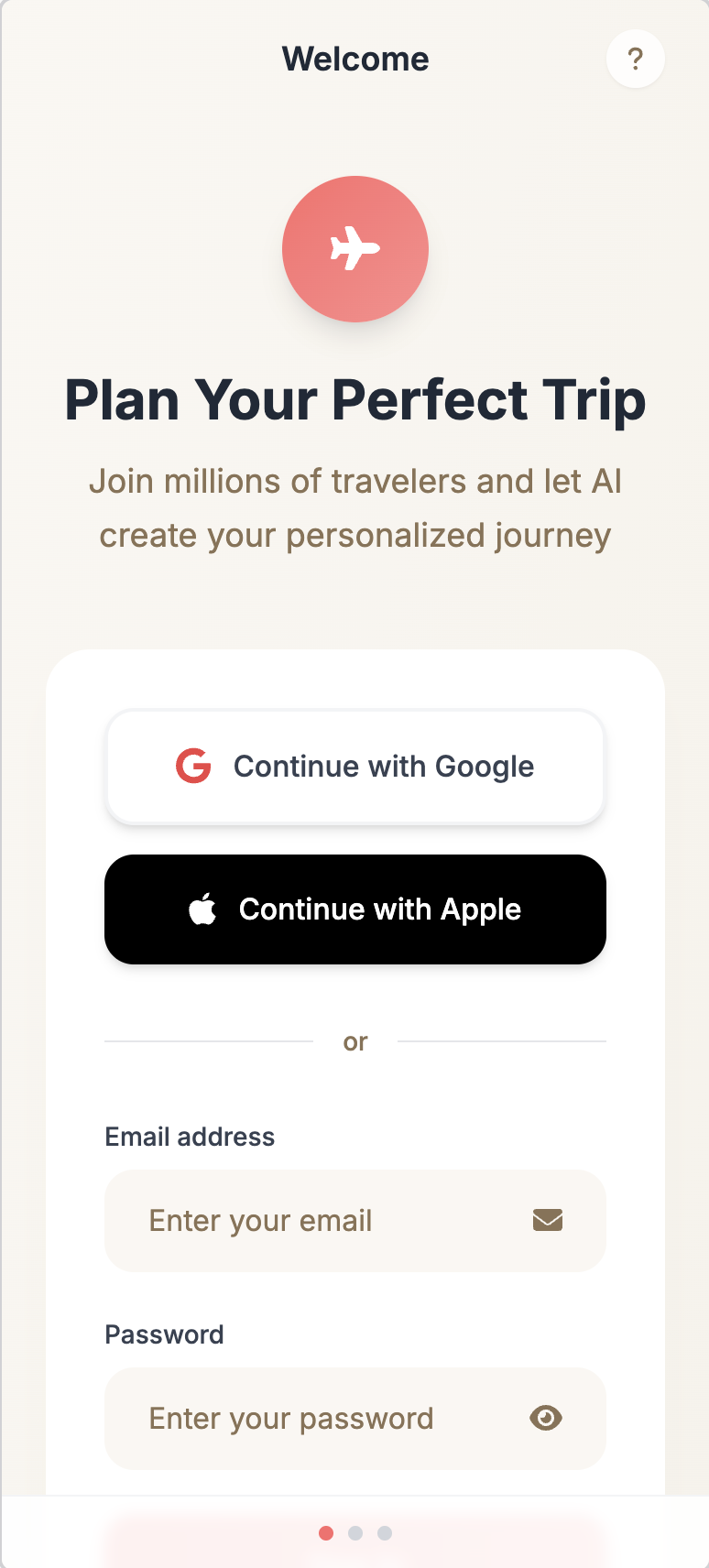The width and height of the screenshot is (709, 1568).
Task: Select the second page indicator dot
Action: [x=355, y=1533]
